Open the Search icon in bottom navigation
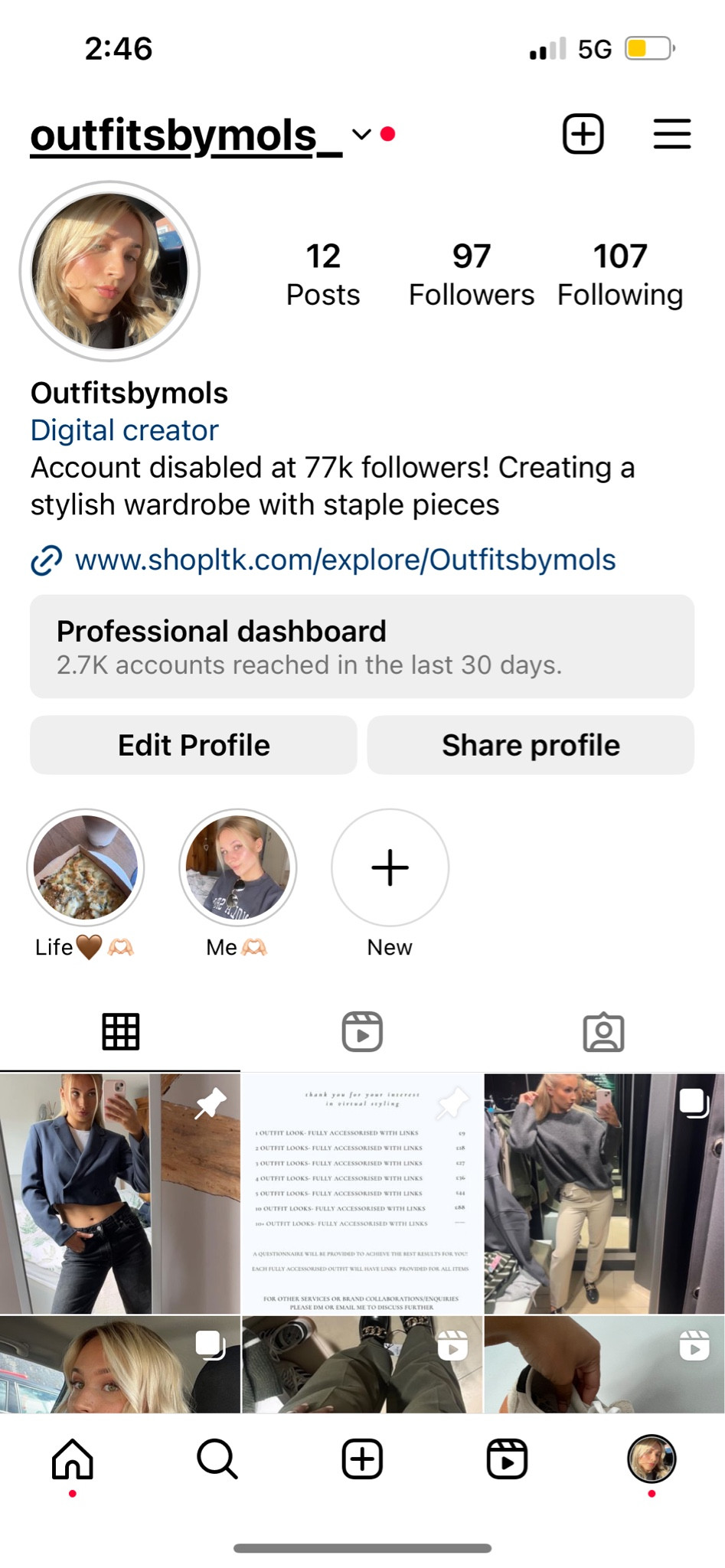725x1568 pixels. point(217,1459)
